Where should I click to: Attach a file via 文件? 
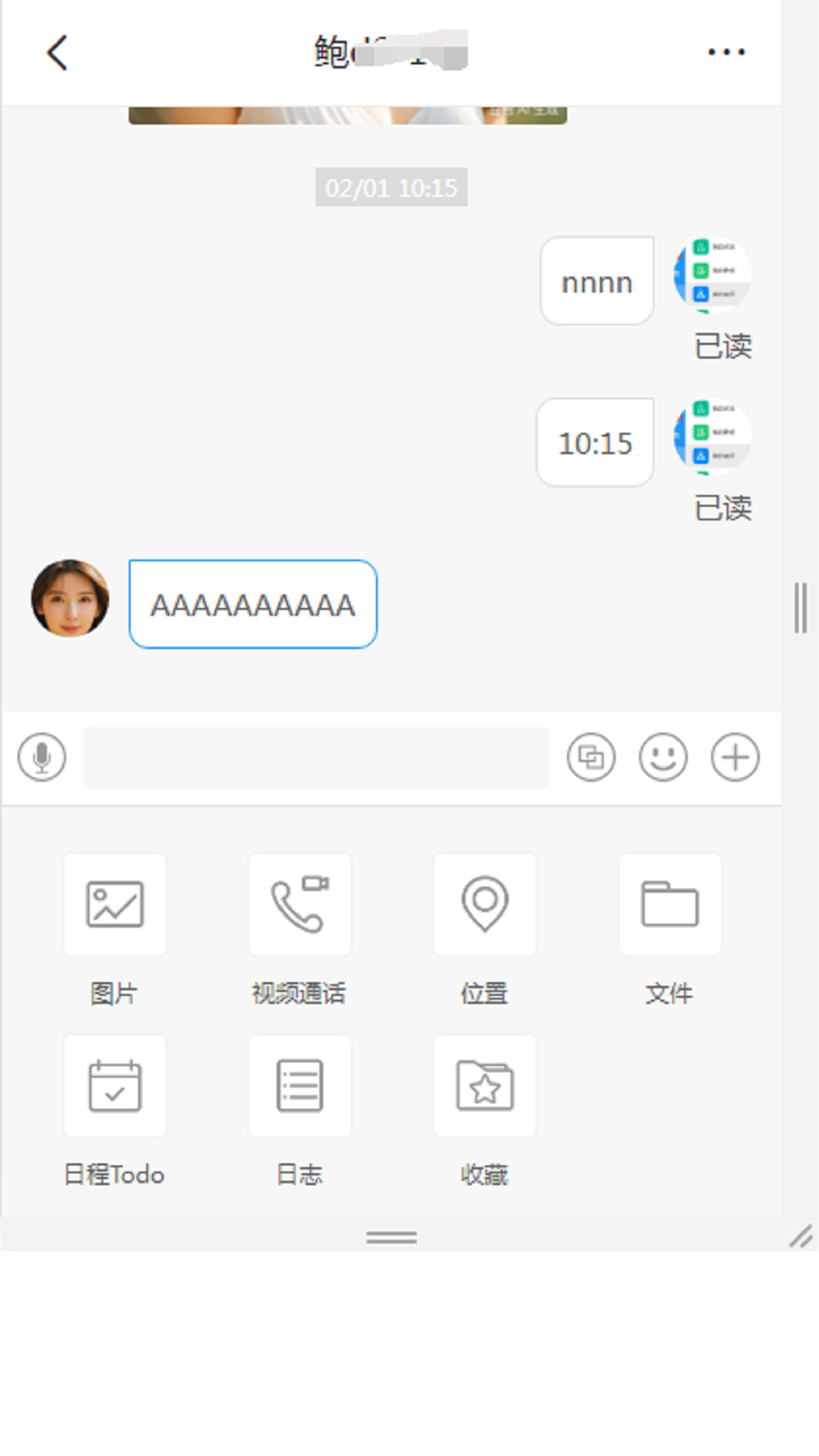670,904
